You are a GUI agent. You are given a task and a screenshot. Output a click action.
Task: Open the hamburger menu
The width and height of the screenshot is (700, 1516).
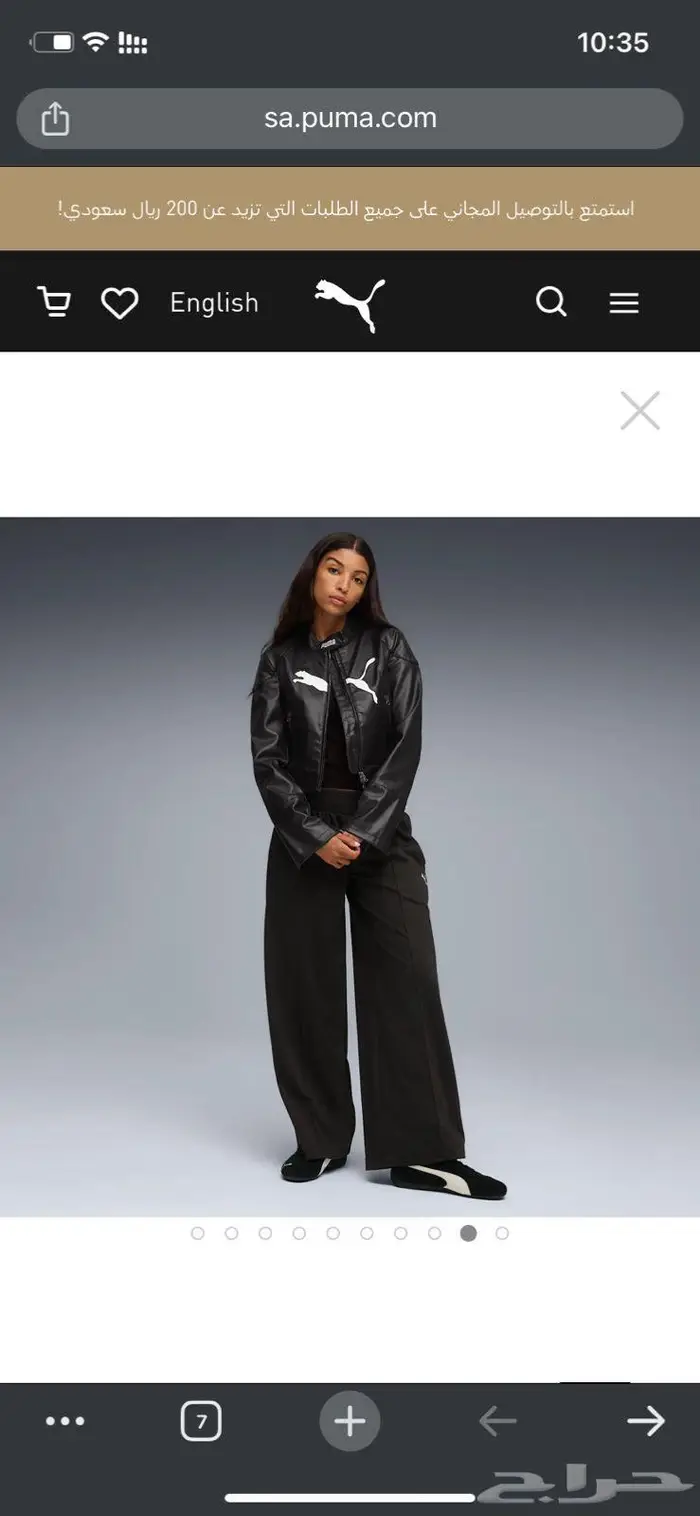624,303
